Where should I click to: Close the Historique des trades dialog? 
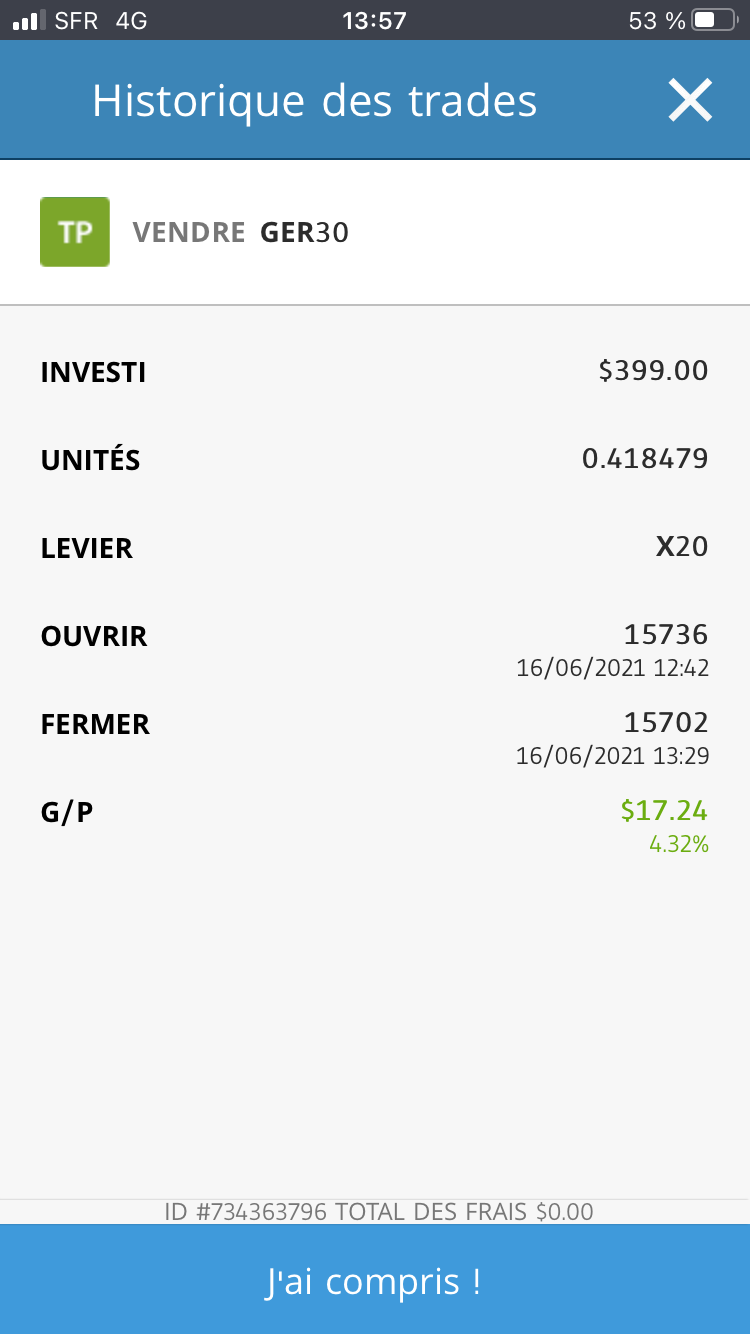point(690,101)
